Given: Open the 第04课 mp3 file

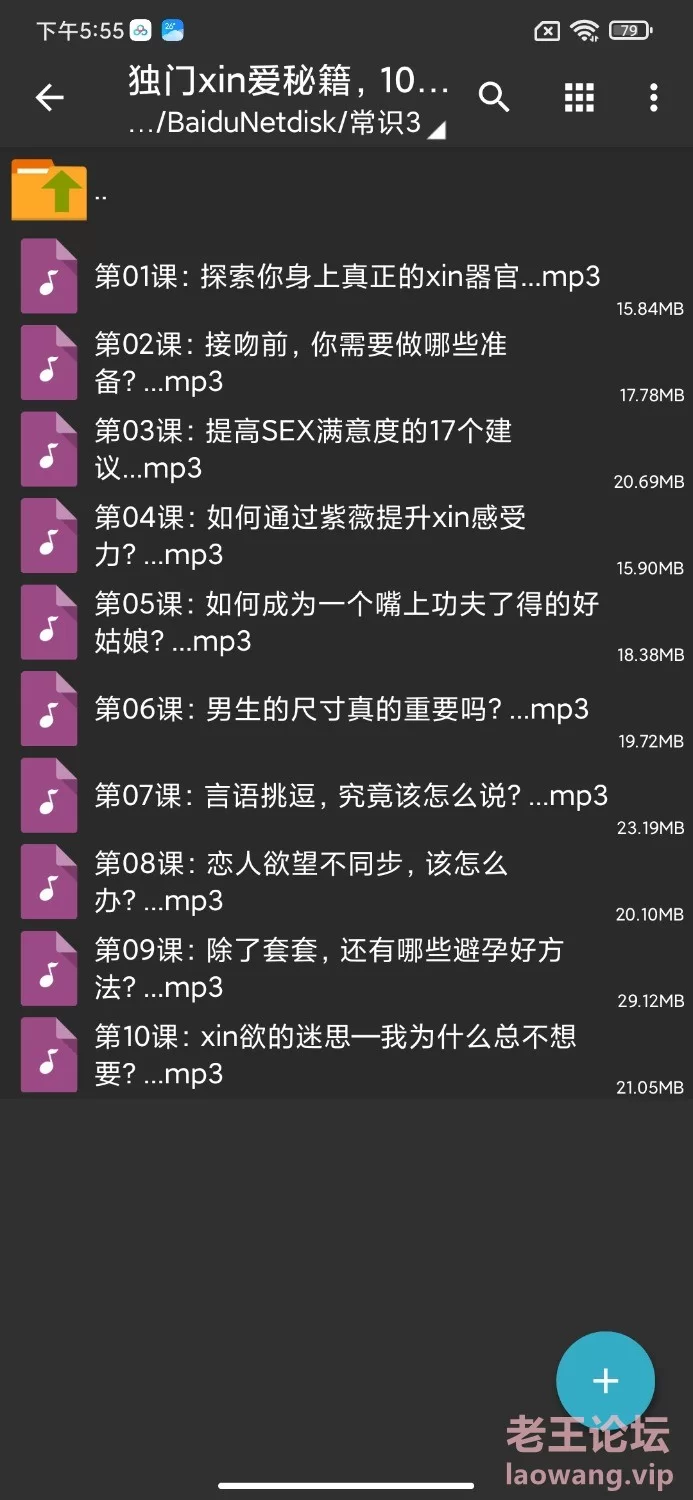Looking at the screenshot, I should [346, 536].
